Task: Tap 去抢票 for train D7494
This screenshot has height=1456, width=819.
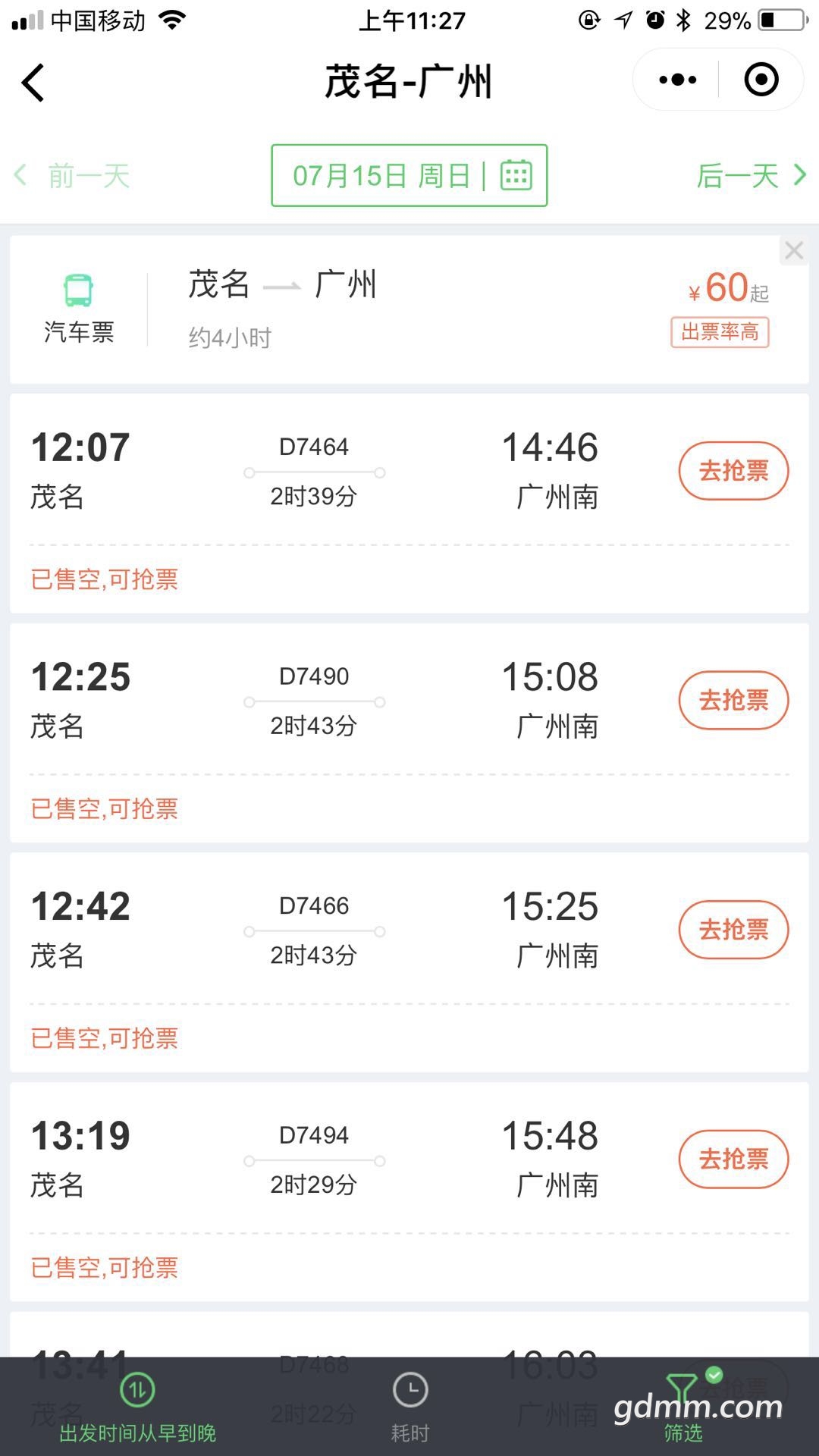Action: pyautogui.click(x=733, y=1159)
